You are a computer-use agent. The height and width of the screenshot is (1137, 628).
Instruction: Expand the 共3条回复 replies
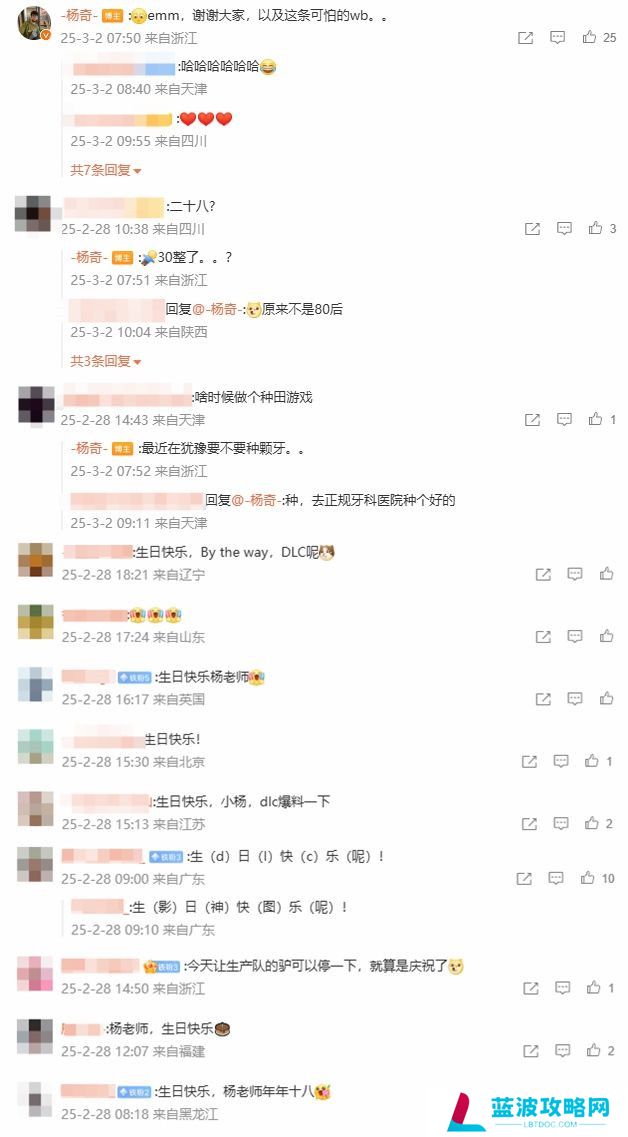point(105,360)
